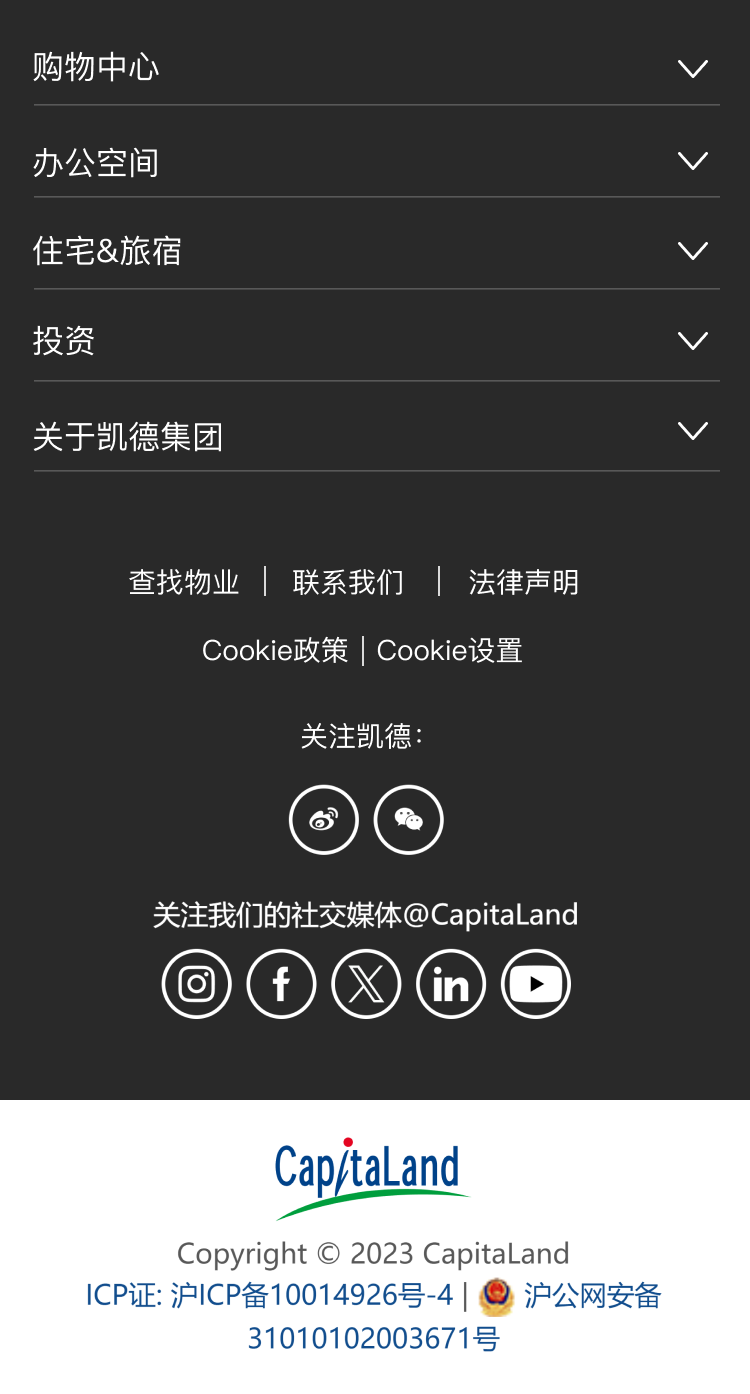Viewport: 750px width, 1394px height.
Task: Expand the 投资 section
Action: click(x=376, y=340)
